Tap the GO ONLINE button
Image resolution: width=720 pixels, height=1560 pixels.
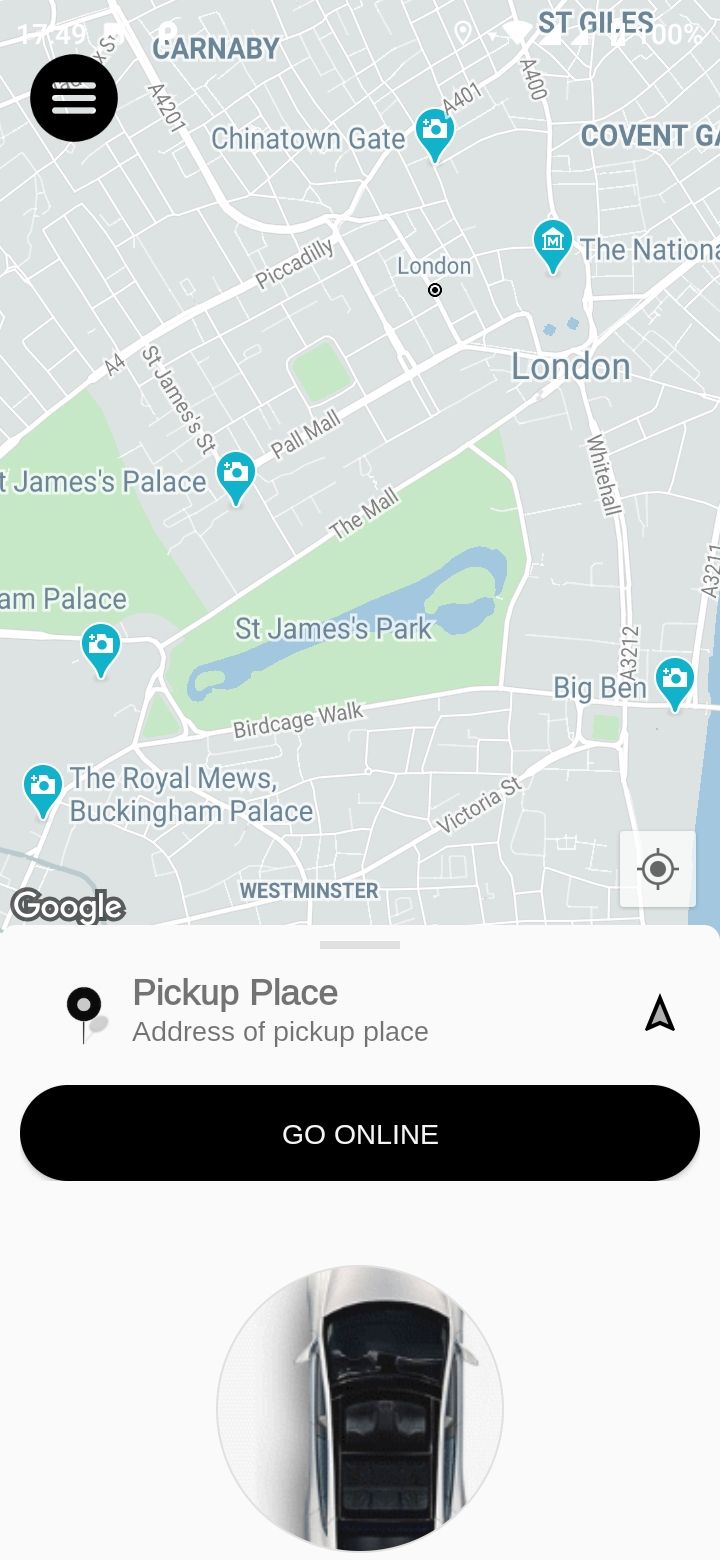360,1133
